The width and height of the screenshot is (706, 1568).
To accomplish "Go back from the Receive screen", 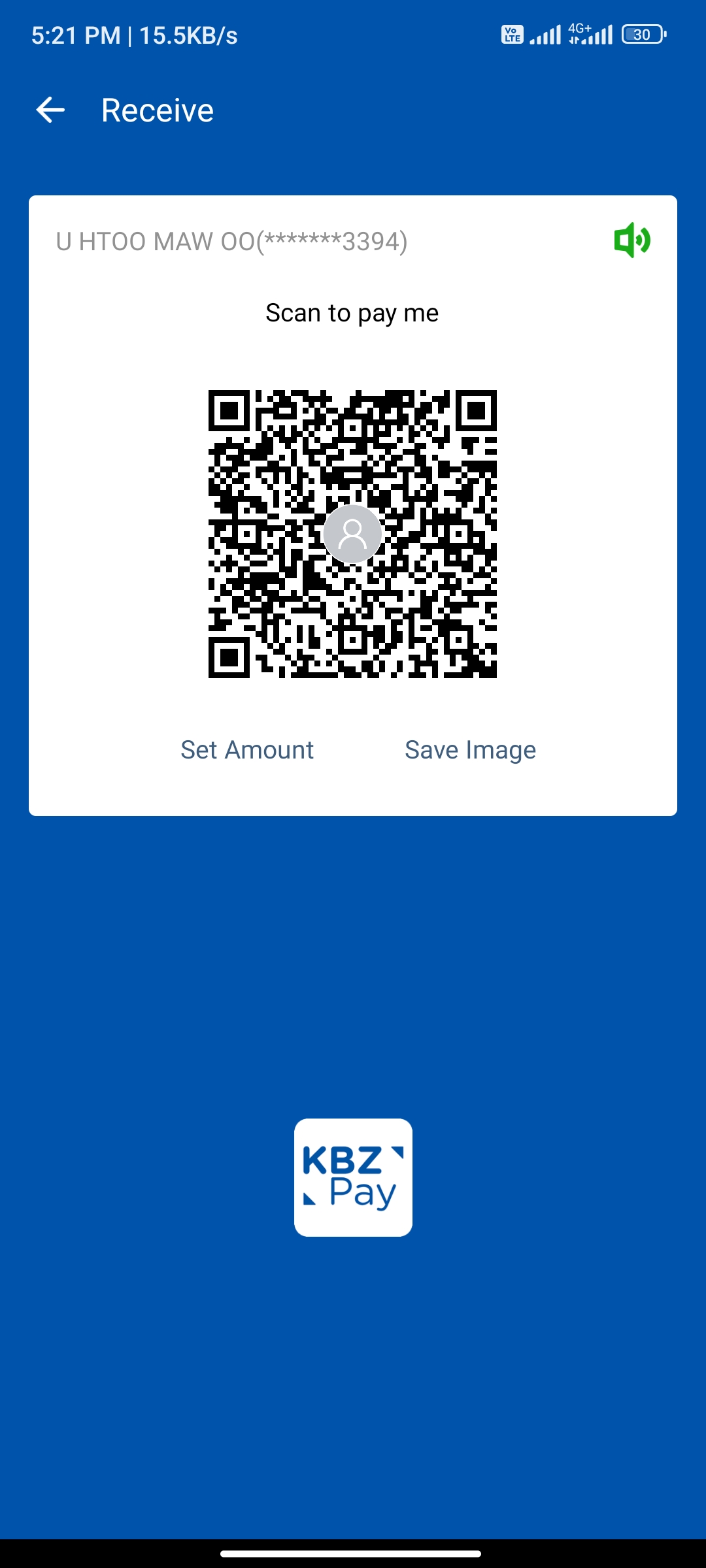I will click(50, 110).
